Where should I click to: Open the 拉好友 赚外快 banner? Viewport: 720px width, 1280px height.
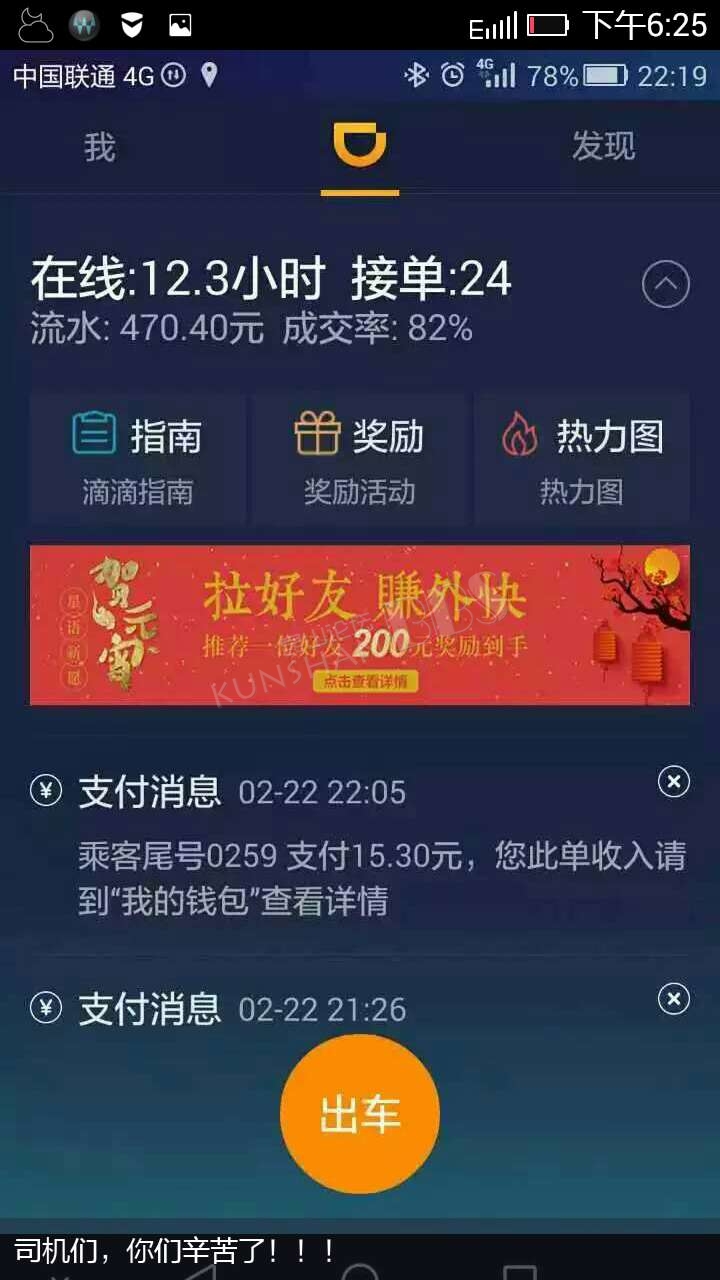pos(360,625)
